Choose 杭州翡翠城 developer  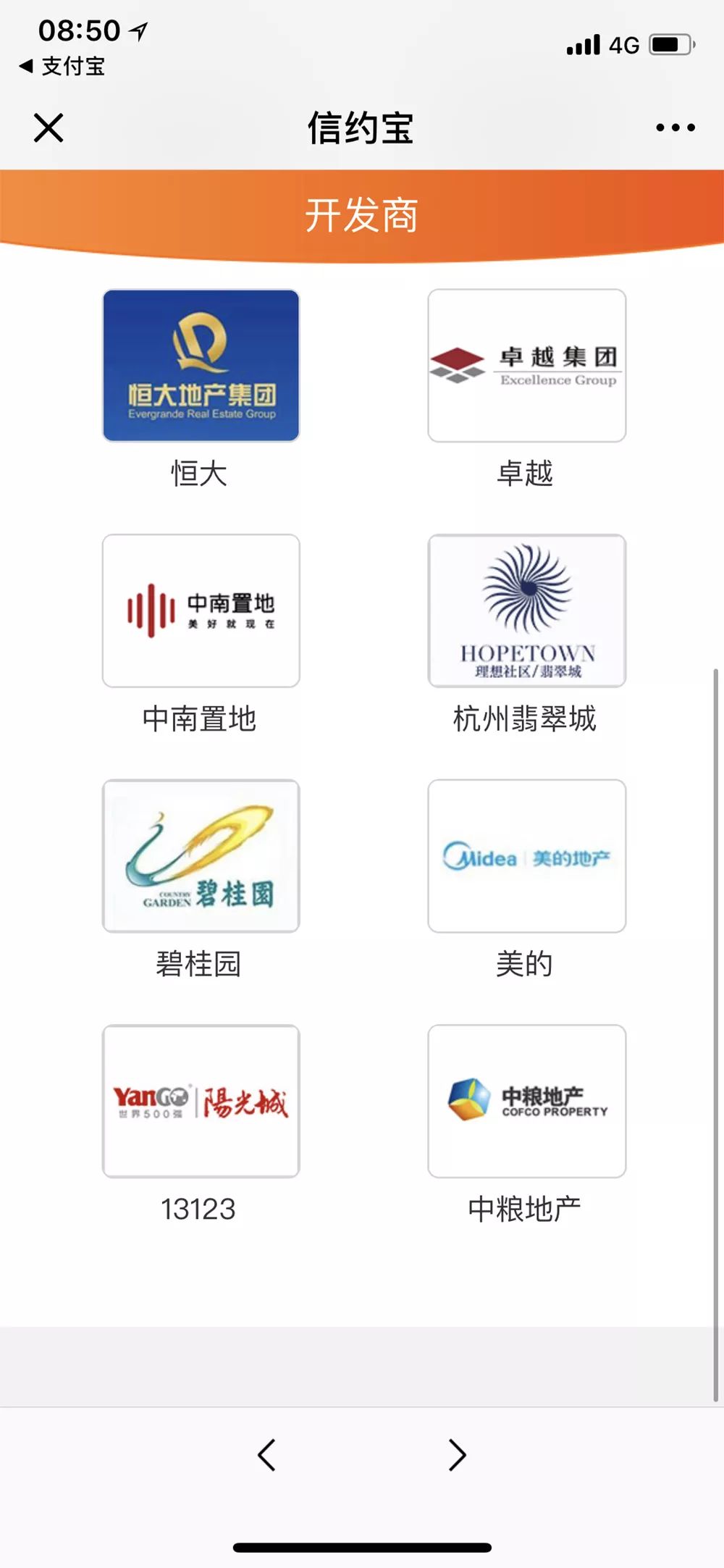[526, 611]
